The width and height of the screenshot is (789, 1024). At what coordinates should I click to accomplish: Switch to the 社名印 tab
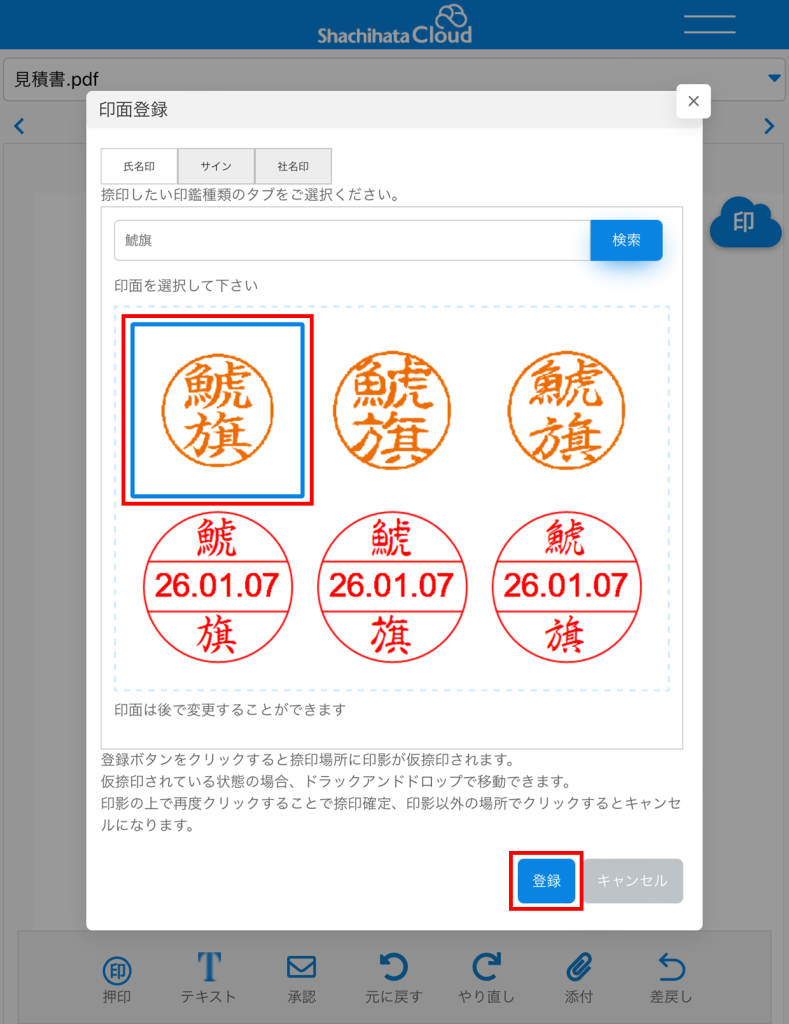(293, 166)
